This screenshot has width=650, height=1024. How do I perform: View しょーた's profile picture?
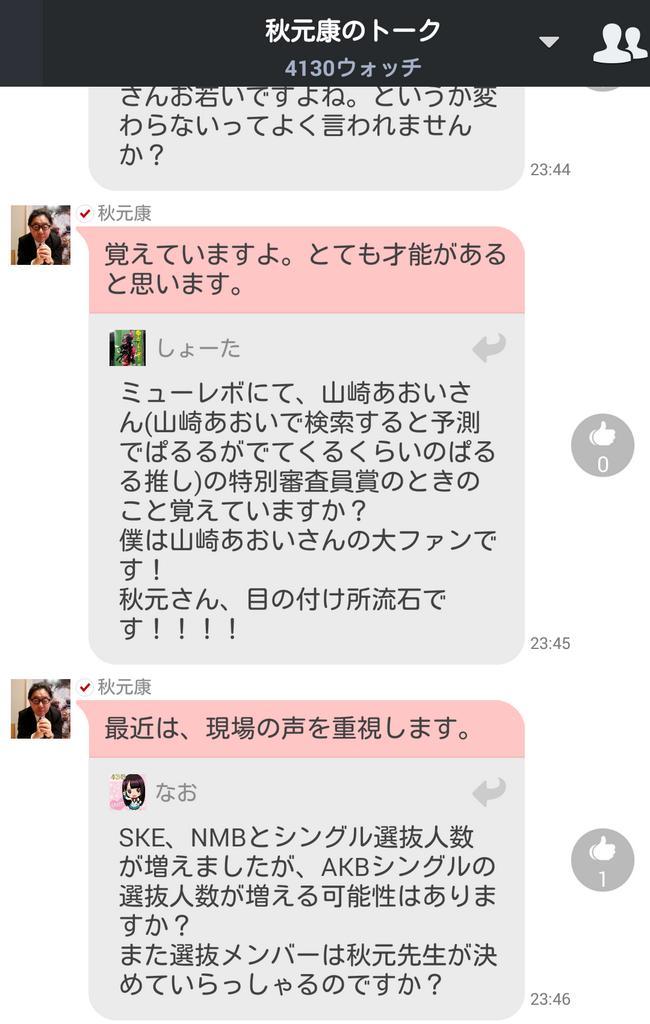(127, 348)
